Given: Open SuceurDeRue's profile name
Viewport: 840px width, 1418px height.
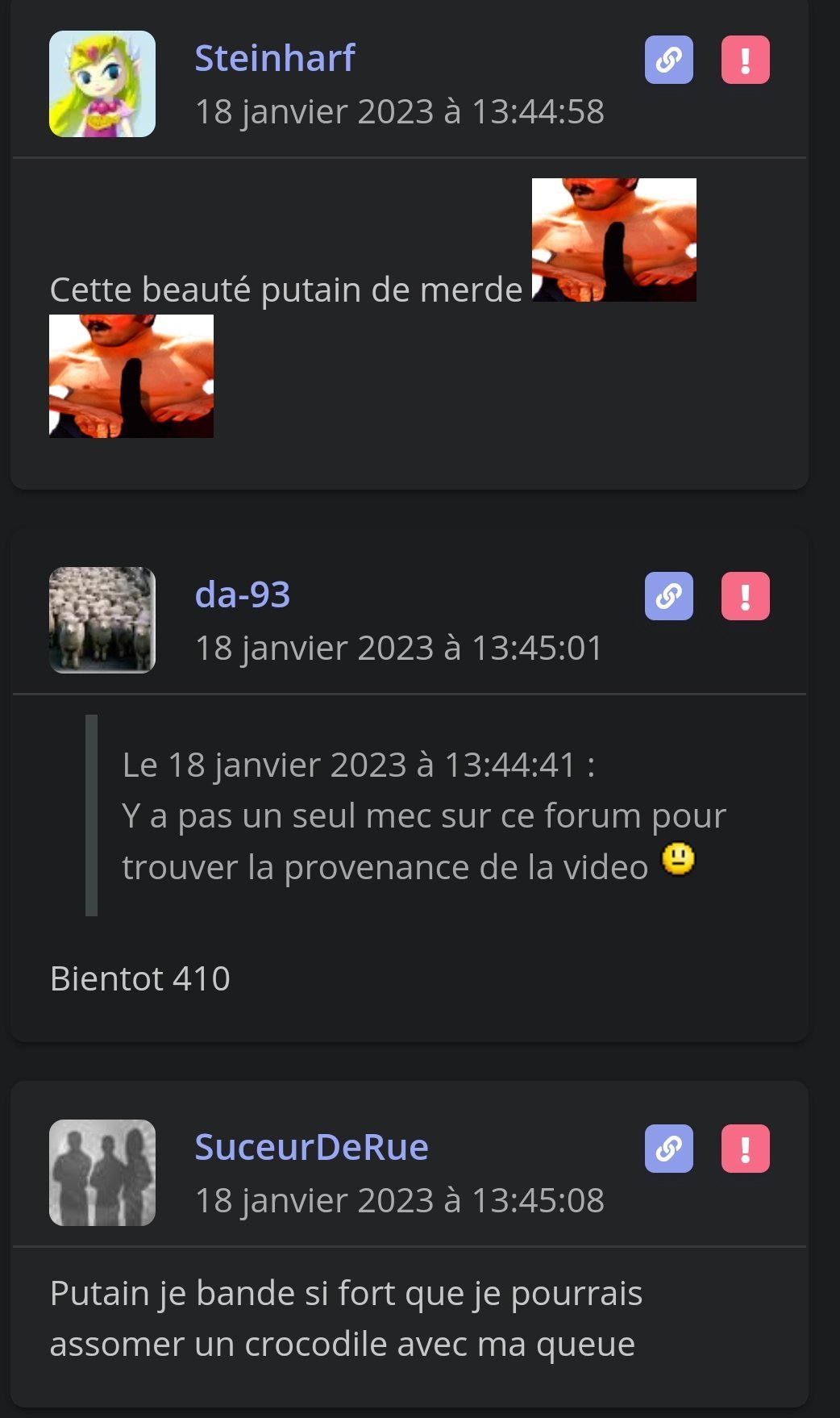Looking at the screenshot, I should 312,1147.
